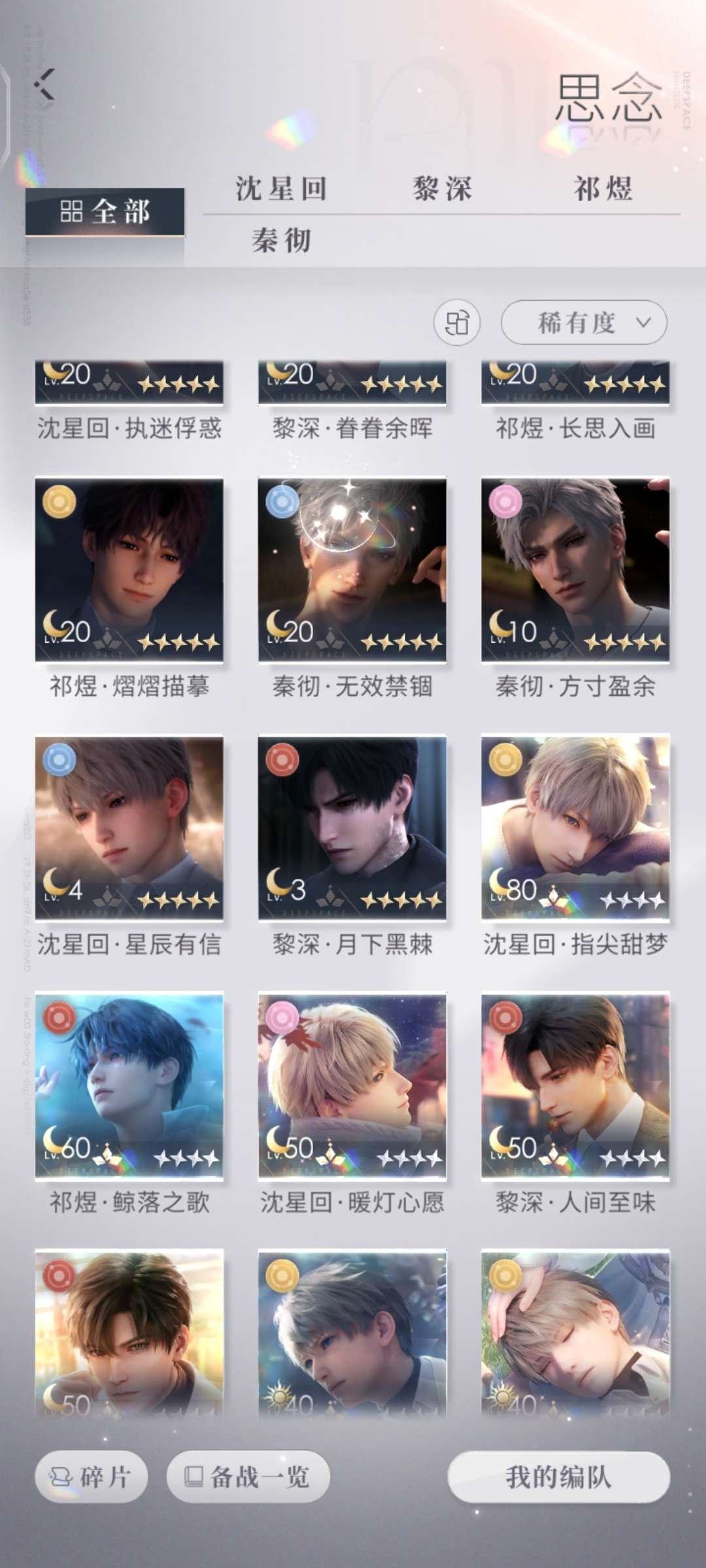Go back using the top-left arrow
This screenshot has width=706, height=1568.
click(x=44, y=84)
